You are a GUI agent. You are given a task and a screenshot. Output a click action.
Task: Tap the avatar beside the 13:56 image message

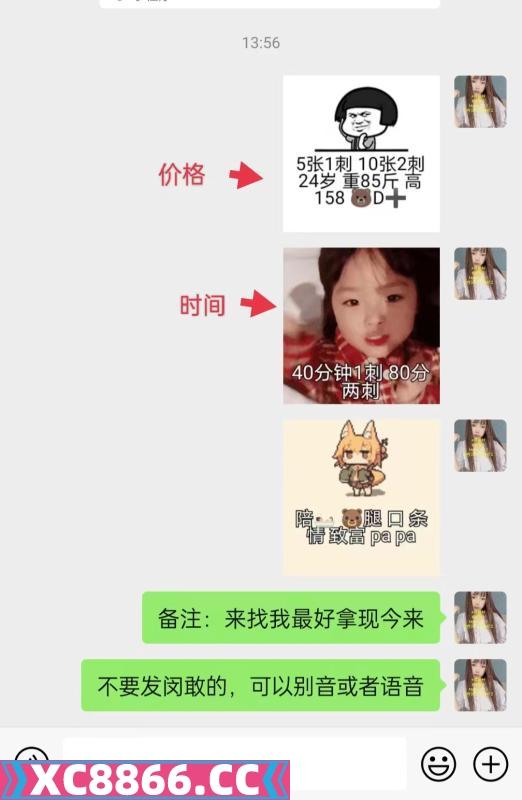(480, 102)
